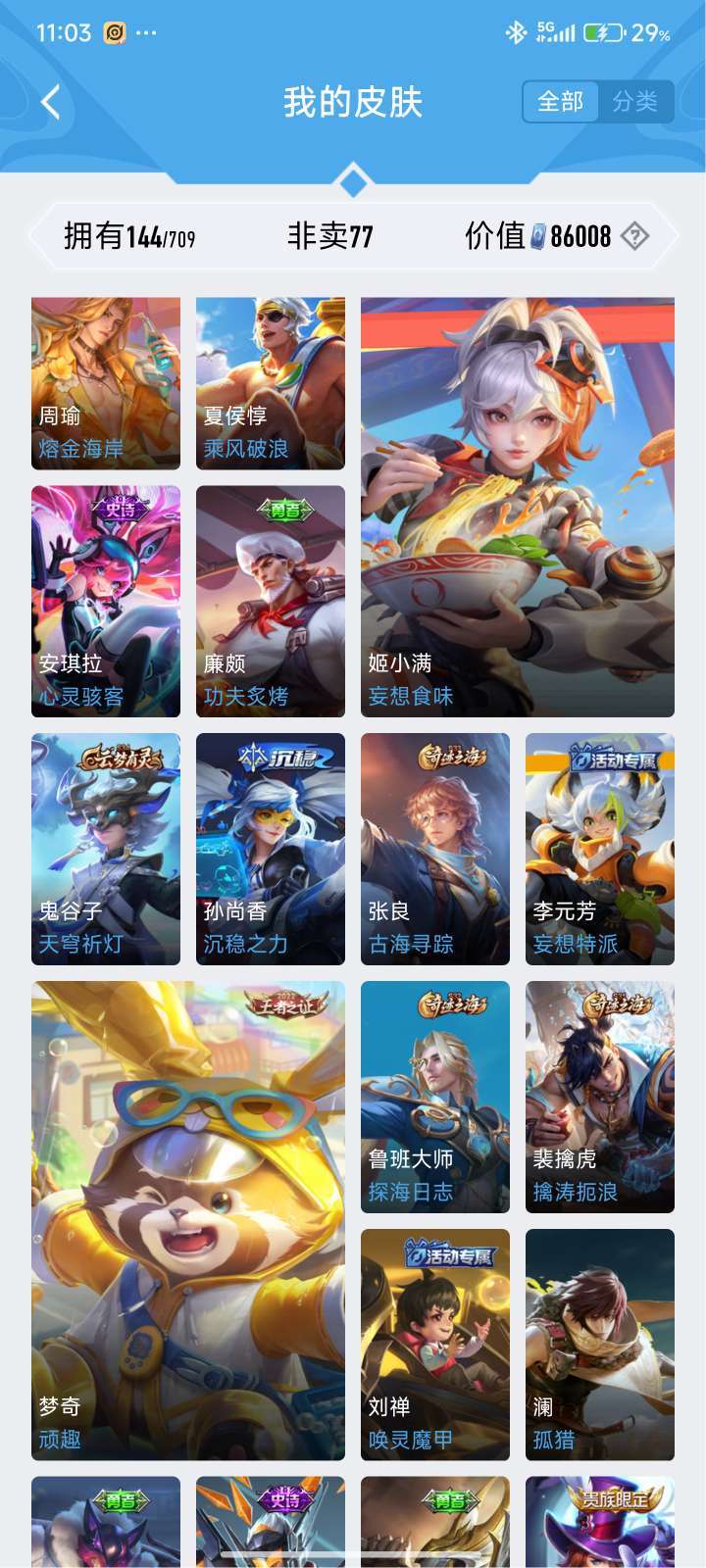
Task: View 裴擒虎 擒涛扼浪 skin
Action: coord(600,1097)
